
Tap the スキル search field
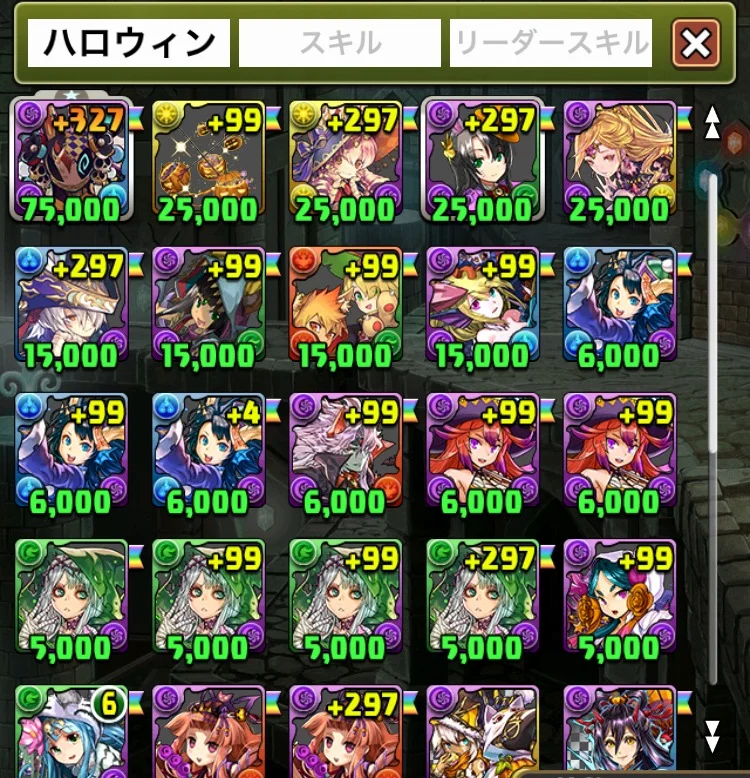point(340,44)
